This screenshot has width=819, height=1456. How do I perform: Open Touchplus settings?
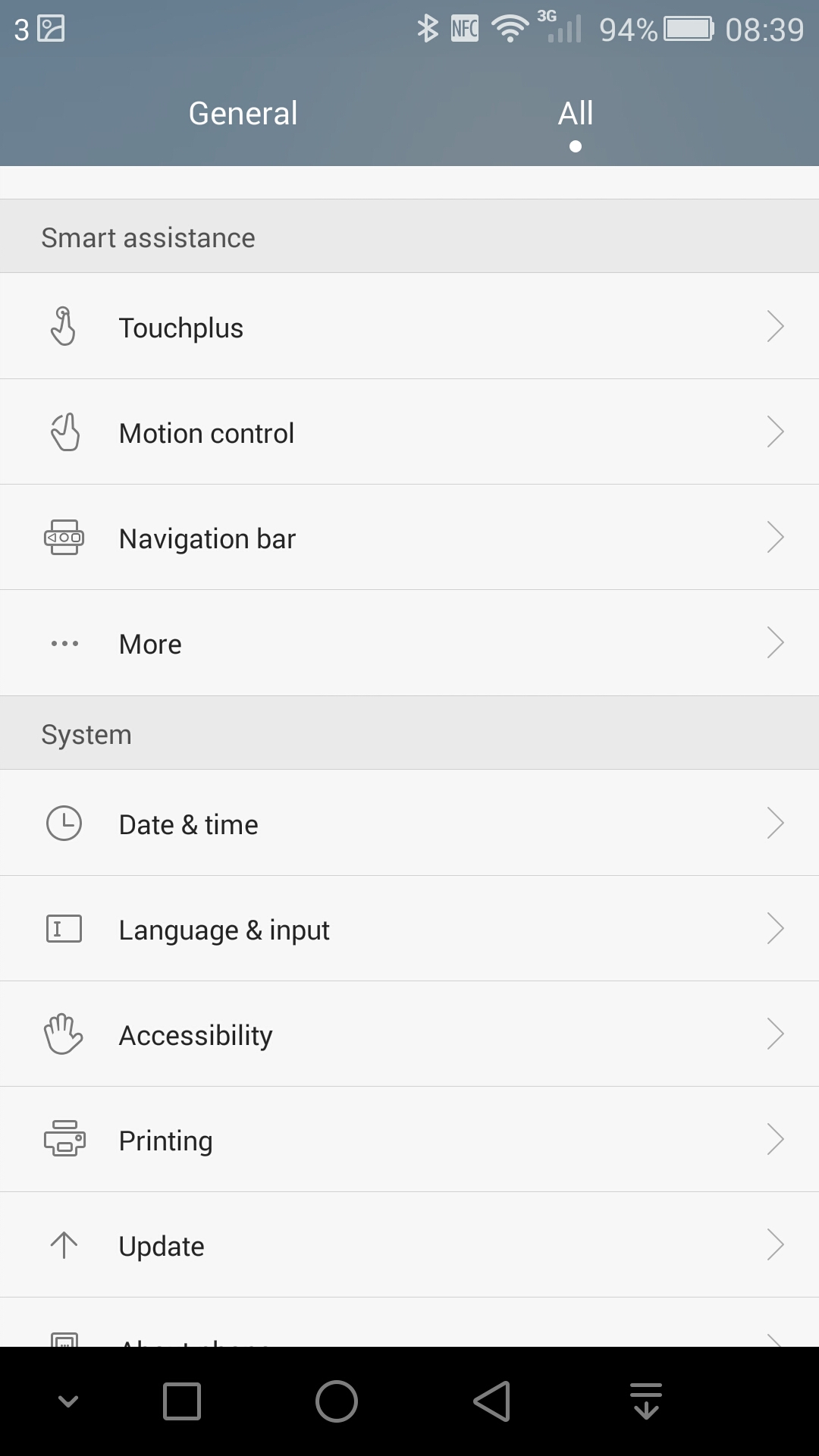[x=409, y=327]
